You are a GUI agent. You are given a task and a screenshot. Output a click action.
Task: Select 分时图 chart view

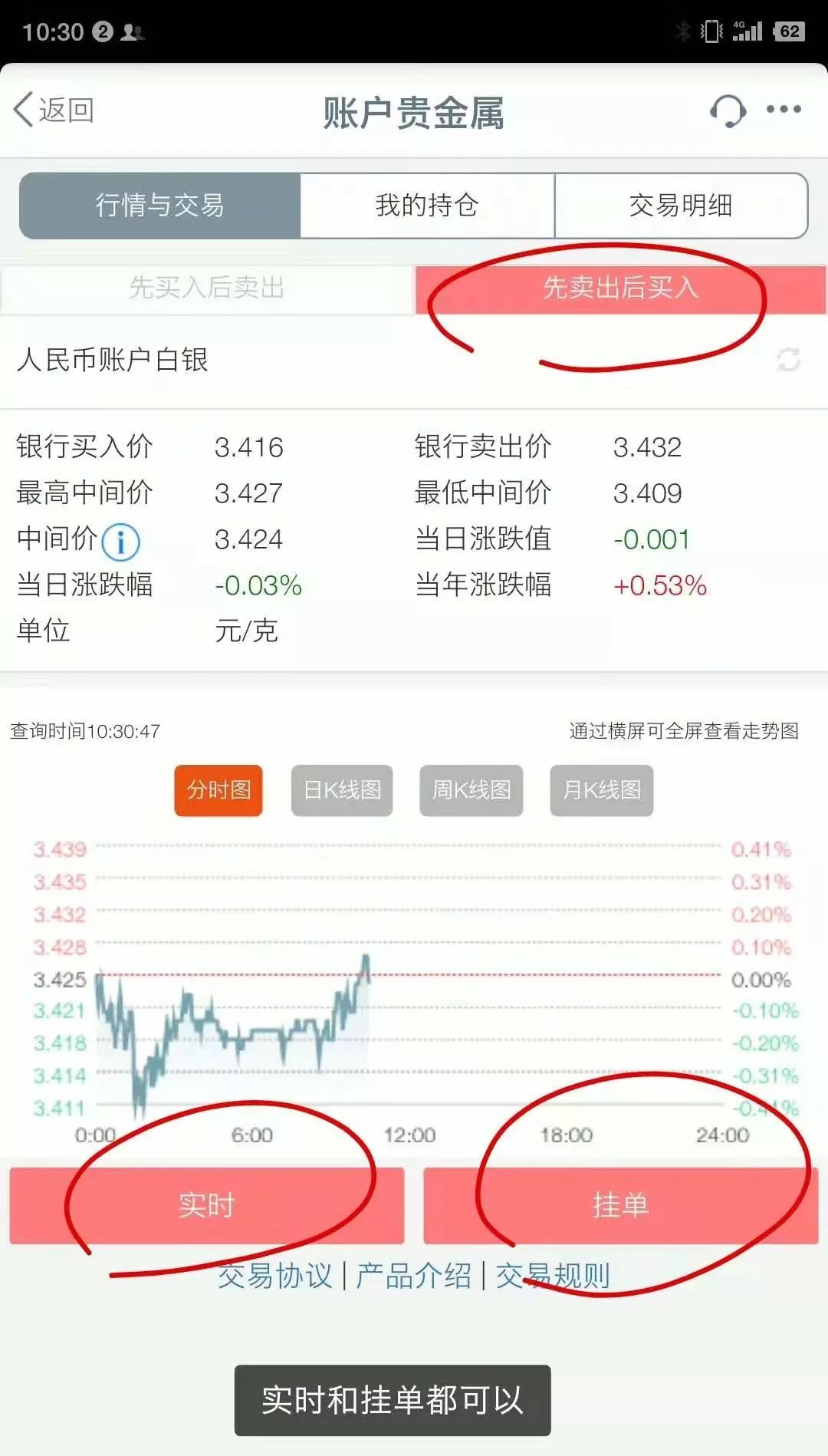pos(219,790)
